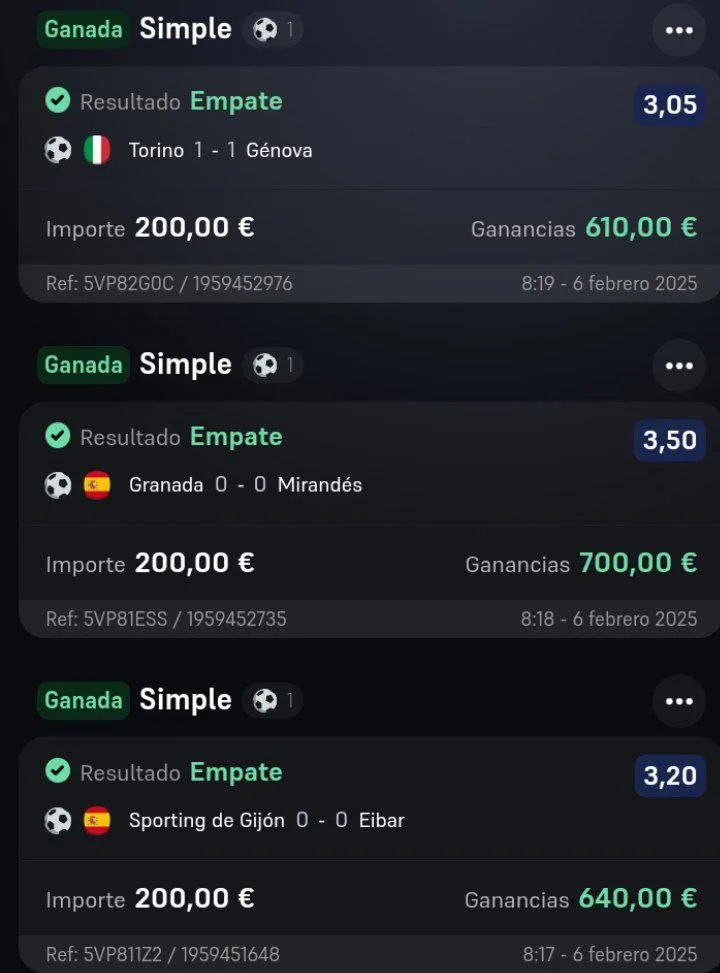This screenshot has width=720, height=973.
Task: Click the green checkmark on the Sporting Empate result
Action: point(58,772)
